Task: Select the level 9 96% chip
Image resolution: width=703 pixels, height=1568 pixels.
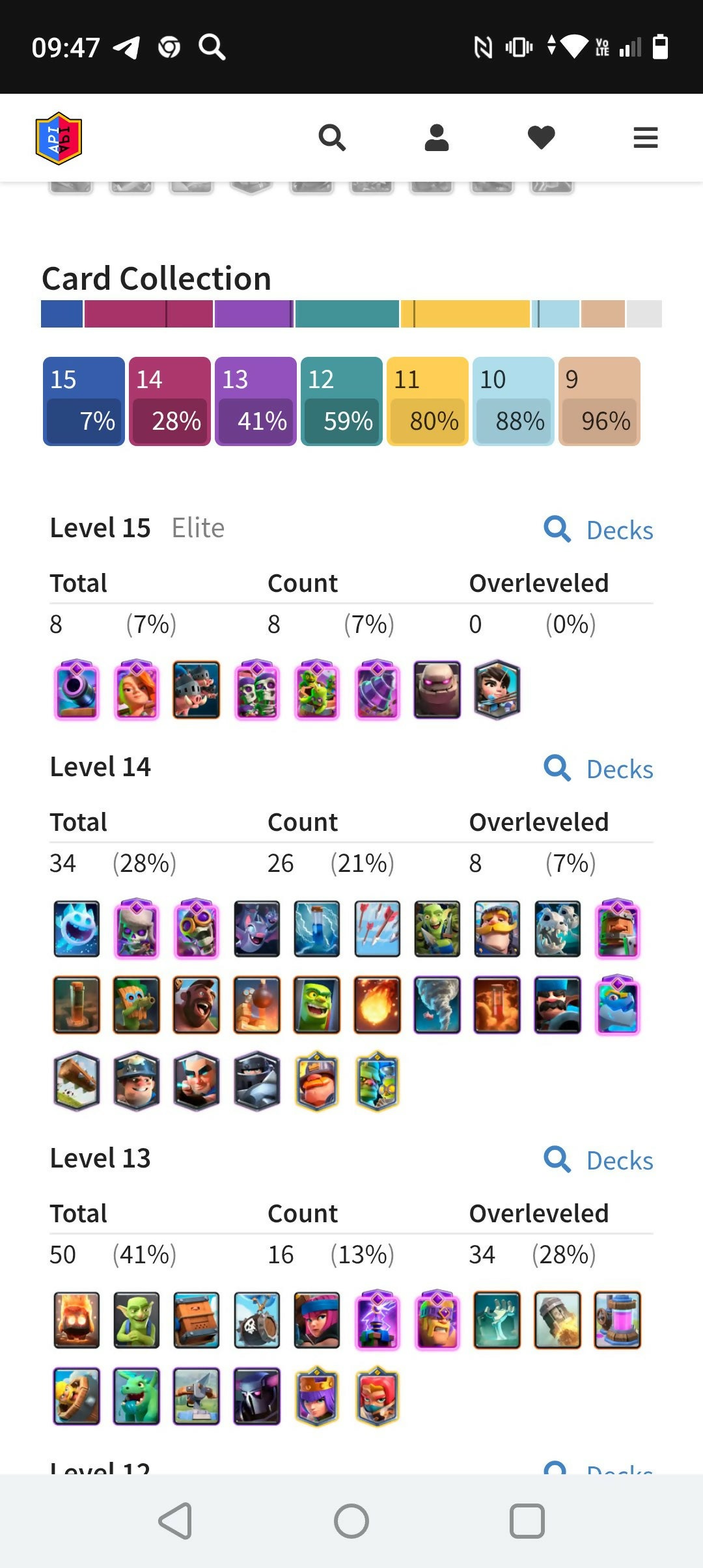Action: pyautogui.click(x=599, y=401)
